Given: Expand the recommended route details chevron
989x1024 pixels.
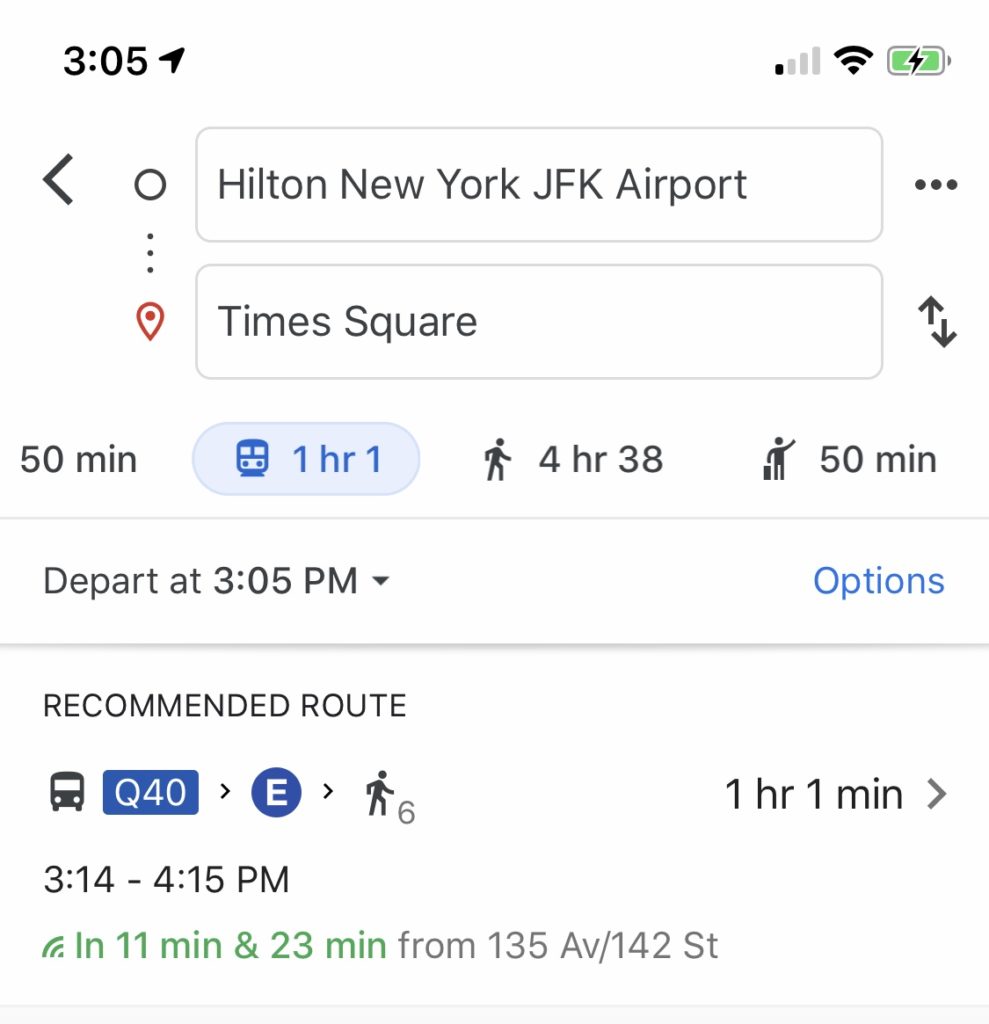Looking at the screenshot, I should (x=938, y=794).
